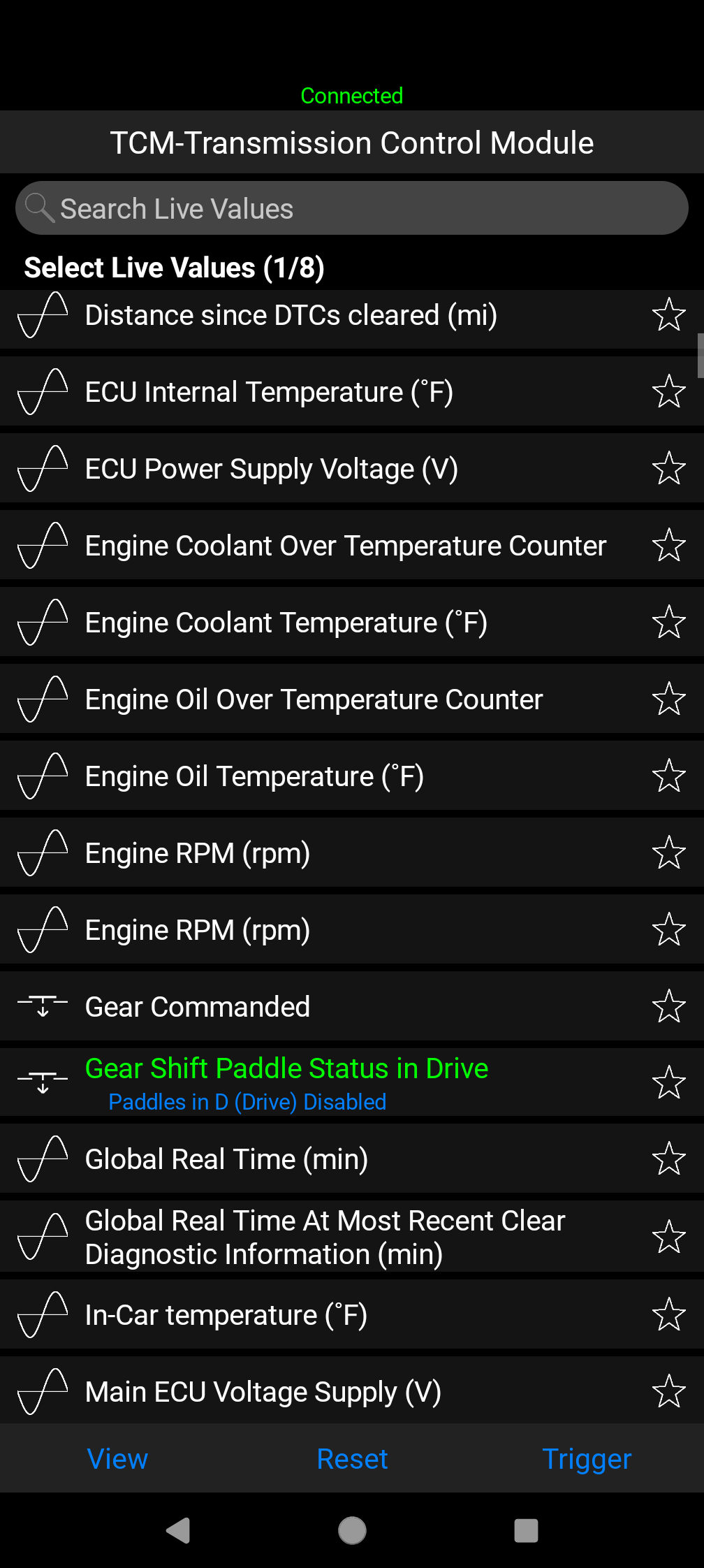704x1568 pixels.
Task: Star the Global Real Time (min) value
Action: [x=668, y=1159]
